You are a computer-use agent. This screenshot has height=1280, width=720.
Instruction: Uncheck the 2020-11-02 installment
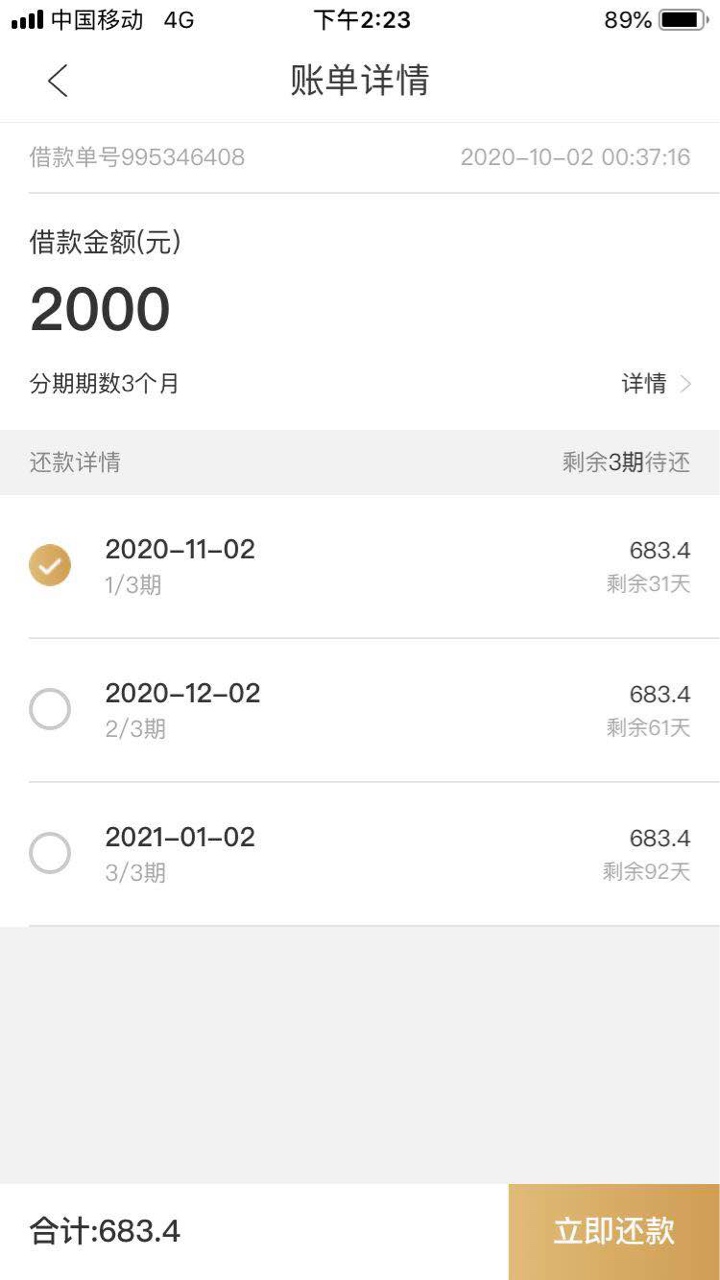tap(50, 566)
